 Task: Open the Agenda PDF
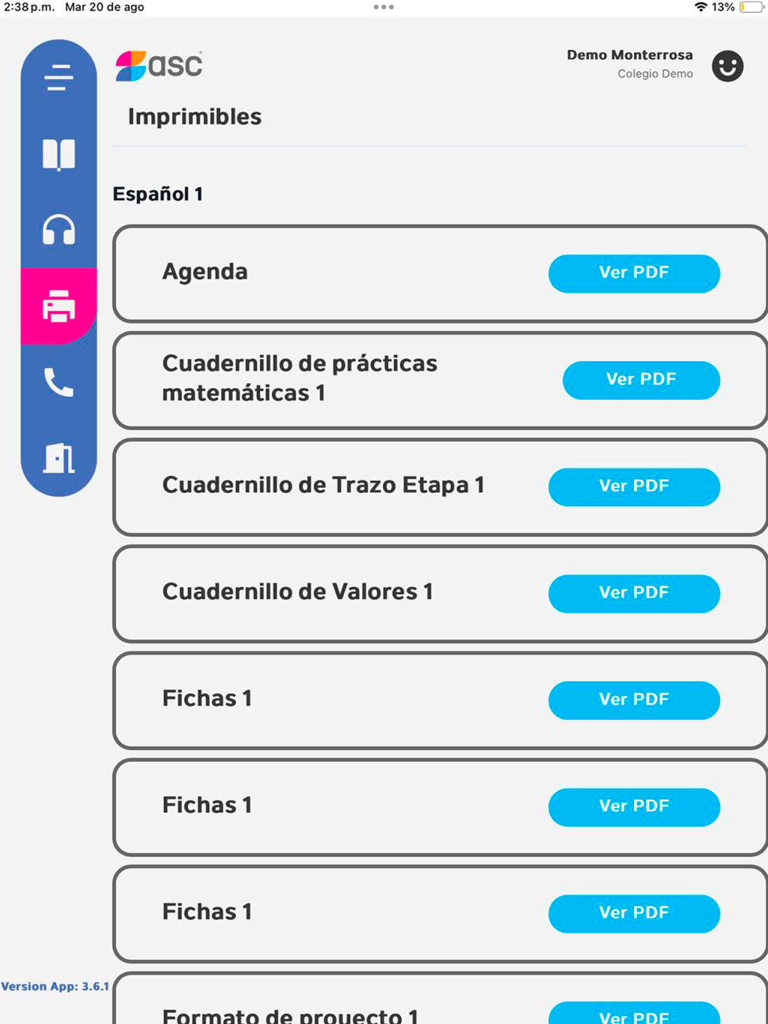click(x=634, y=273)
